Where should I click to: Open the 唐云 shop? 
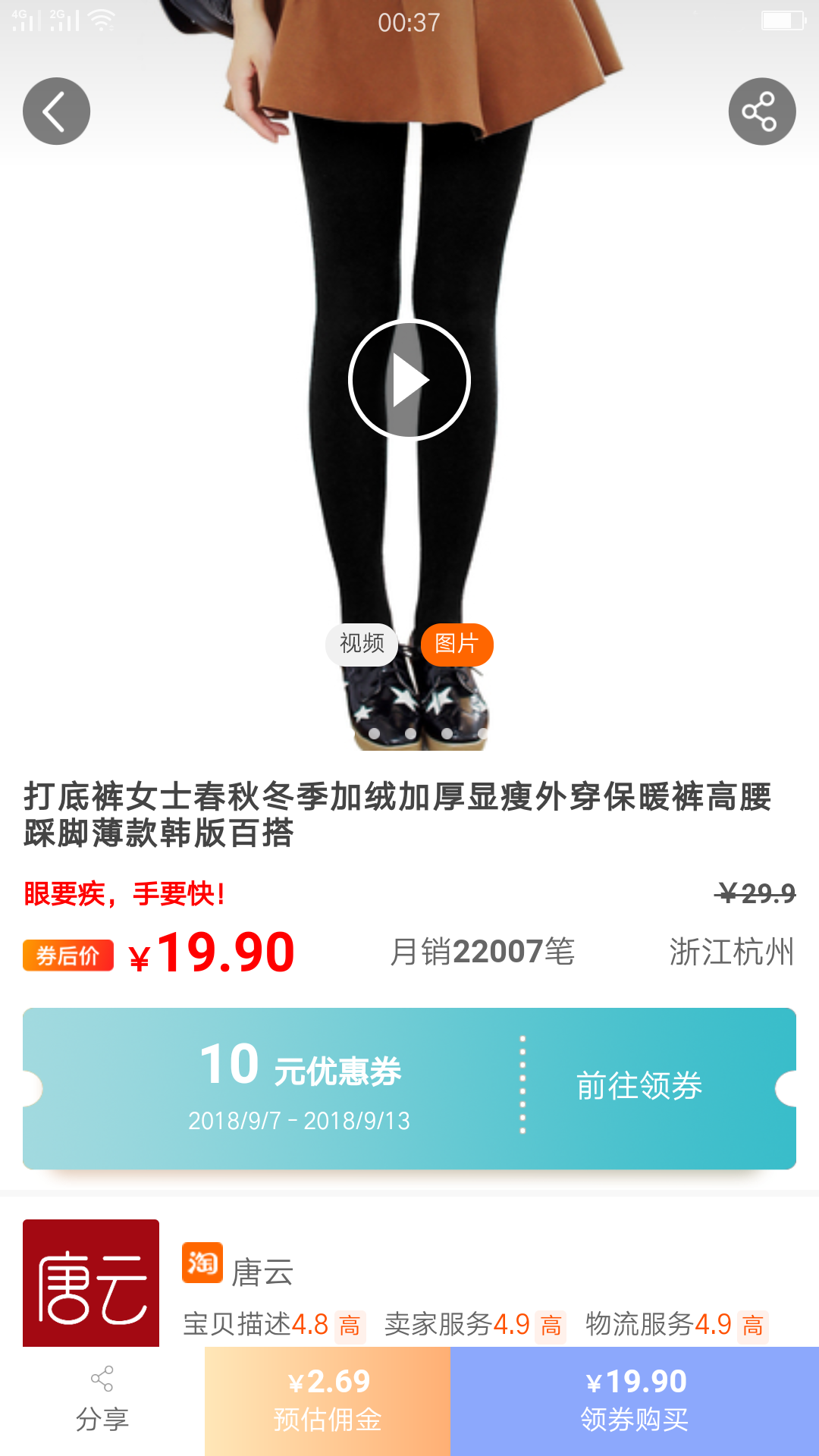click(x=262, y=1272)
